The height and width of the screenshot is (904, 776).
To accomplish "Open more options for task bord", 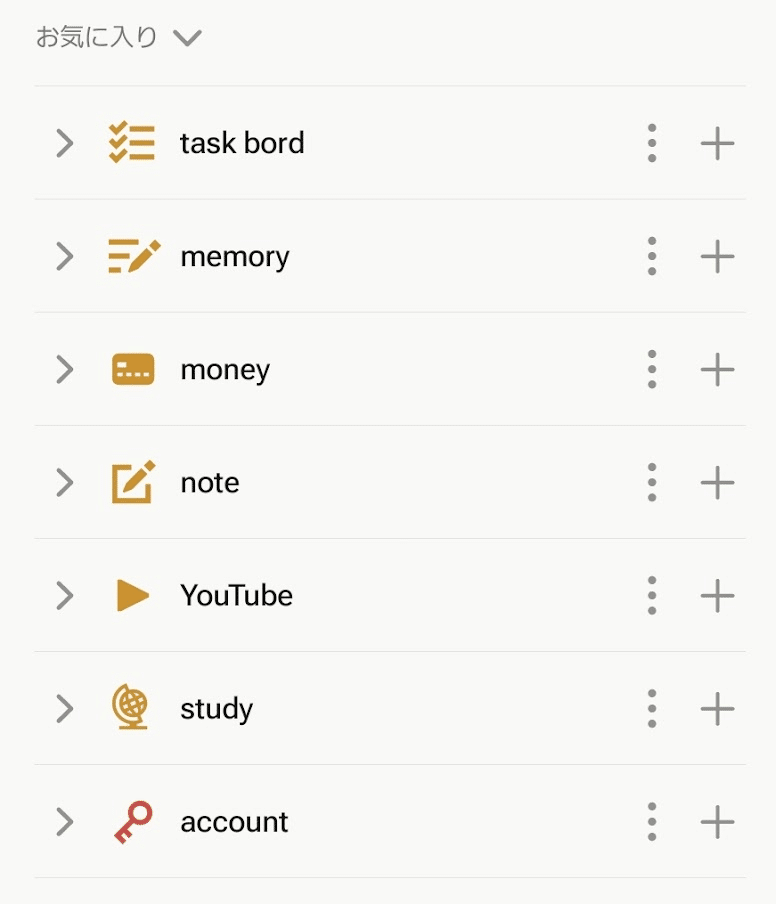I will (x=652, y=143).
